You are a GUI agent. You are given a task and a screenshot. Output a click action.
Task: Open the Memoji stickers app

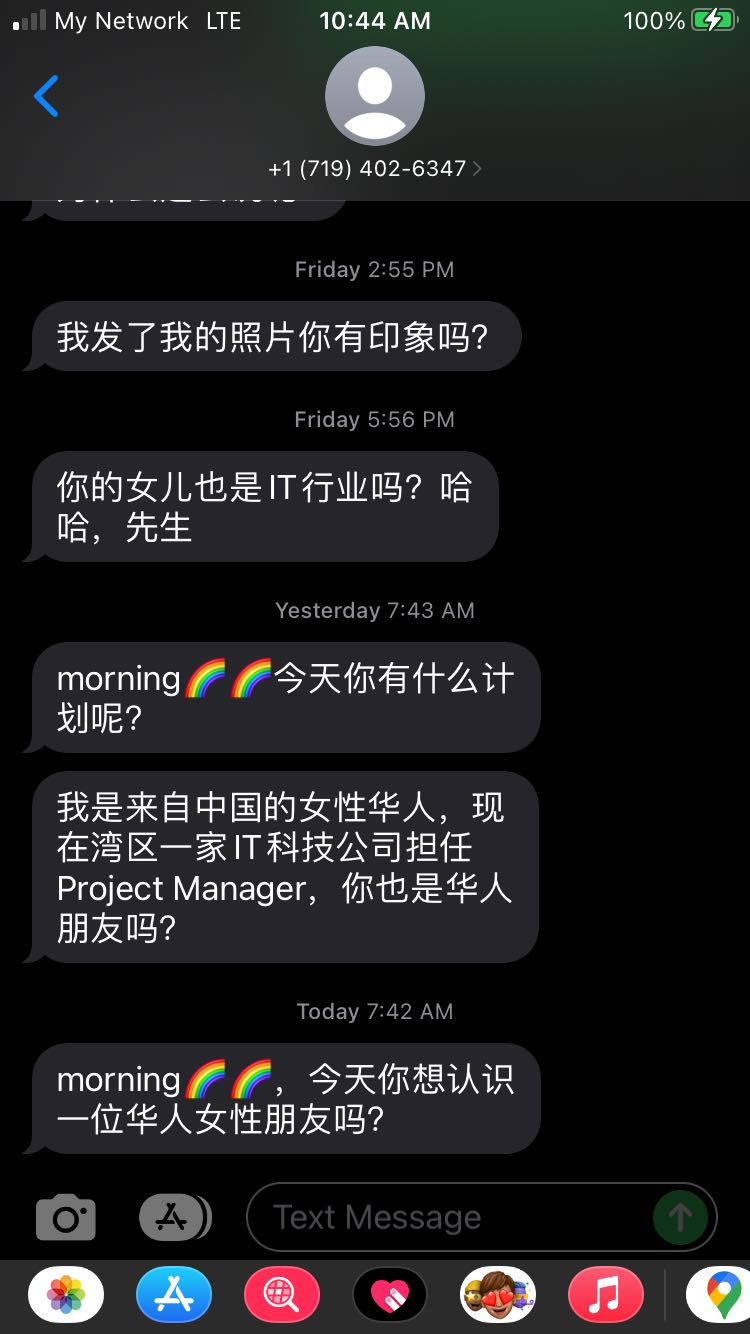tap(498, 1296)
